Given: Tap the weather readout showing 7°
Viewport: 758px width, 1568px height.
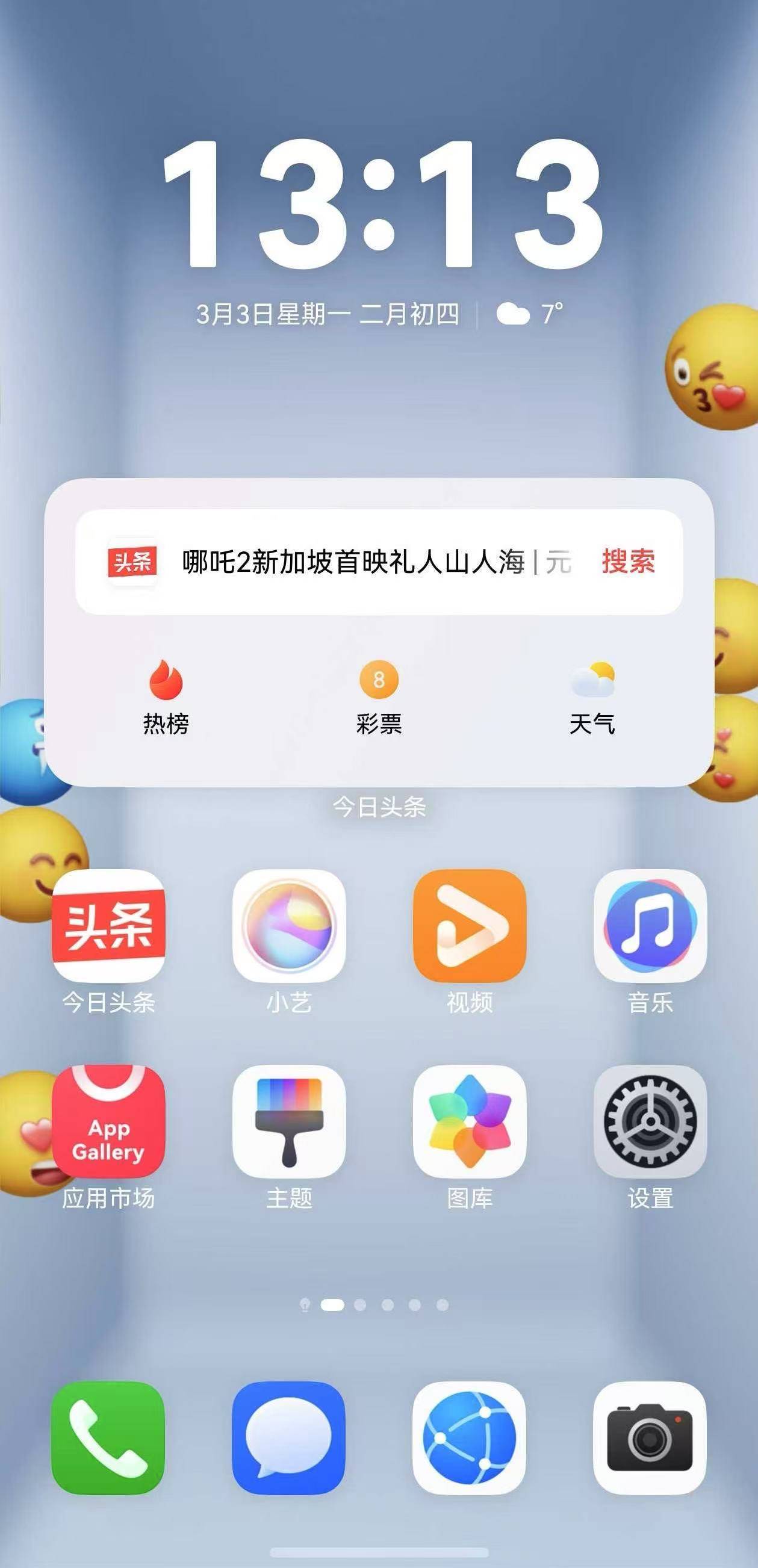Looking at the screenshot, I should tap(530, 314).
